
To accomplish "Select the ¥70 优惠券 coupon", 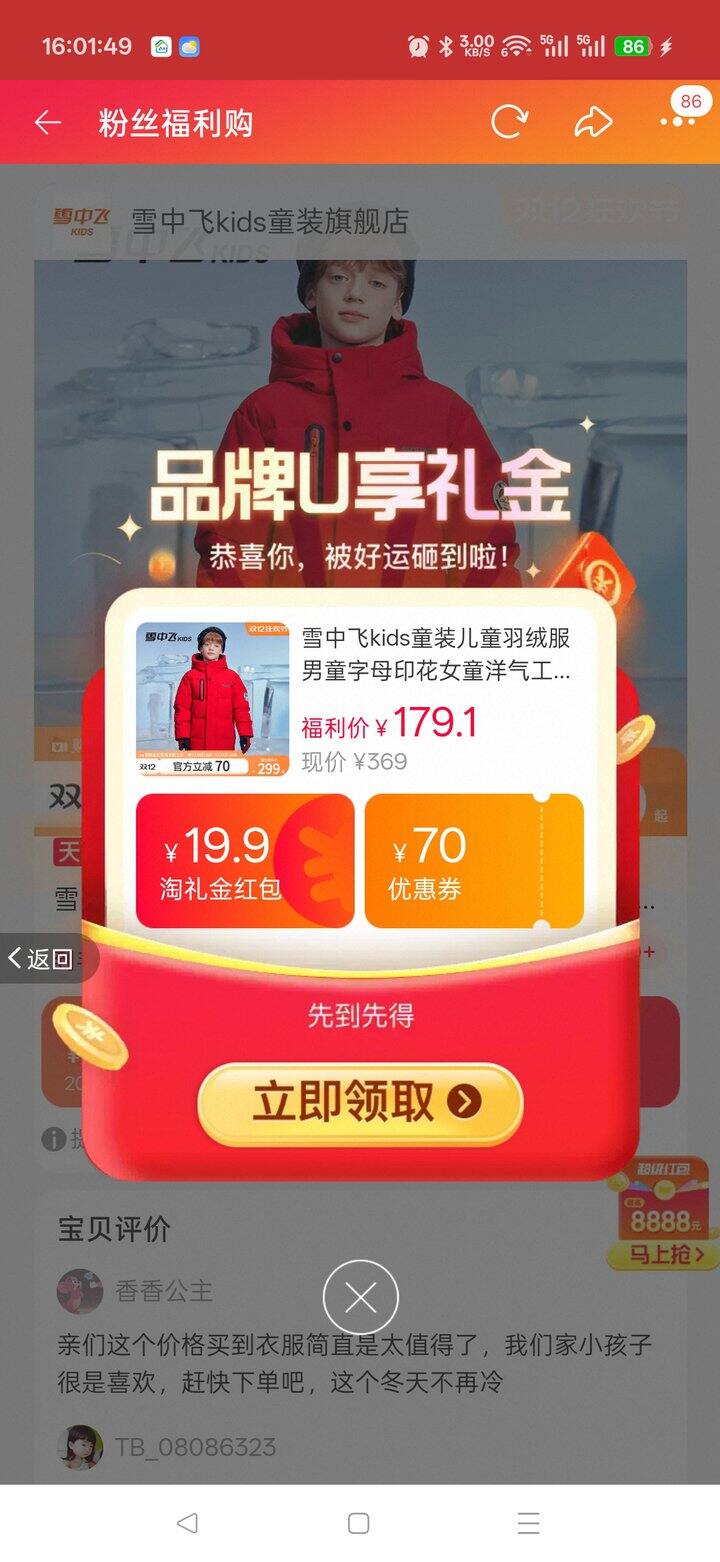I will pyautogui.click(x=474, y=860).
